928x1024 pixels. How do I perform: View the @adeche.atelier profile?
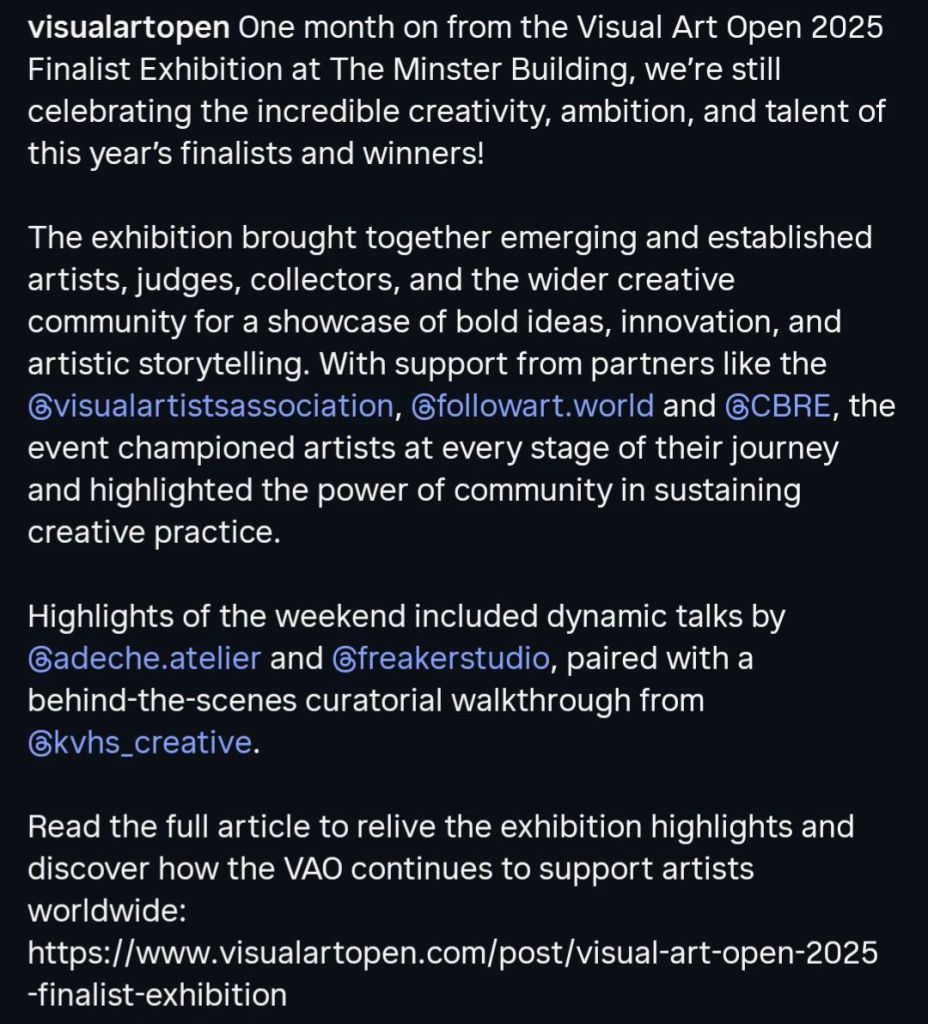point(145,659)
